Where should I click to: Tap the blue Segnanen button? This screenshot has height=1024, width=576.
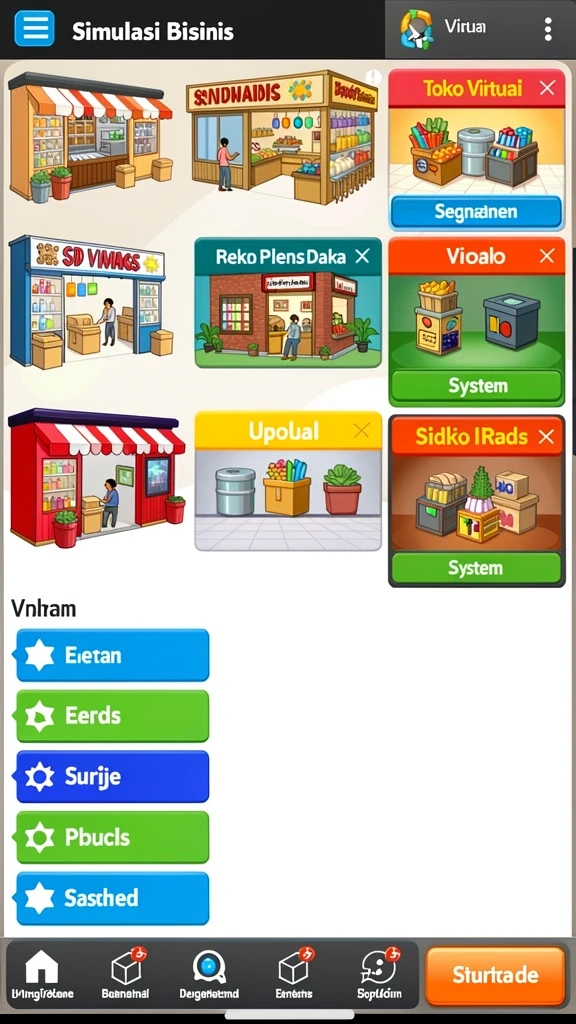(476, 212)
